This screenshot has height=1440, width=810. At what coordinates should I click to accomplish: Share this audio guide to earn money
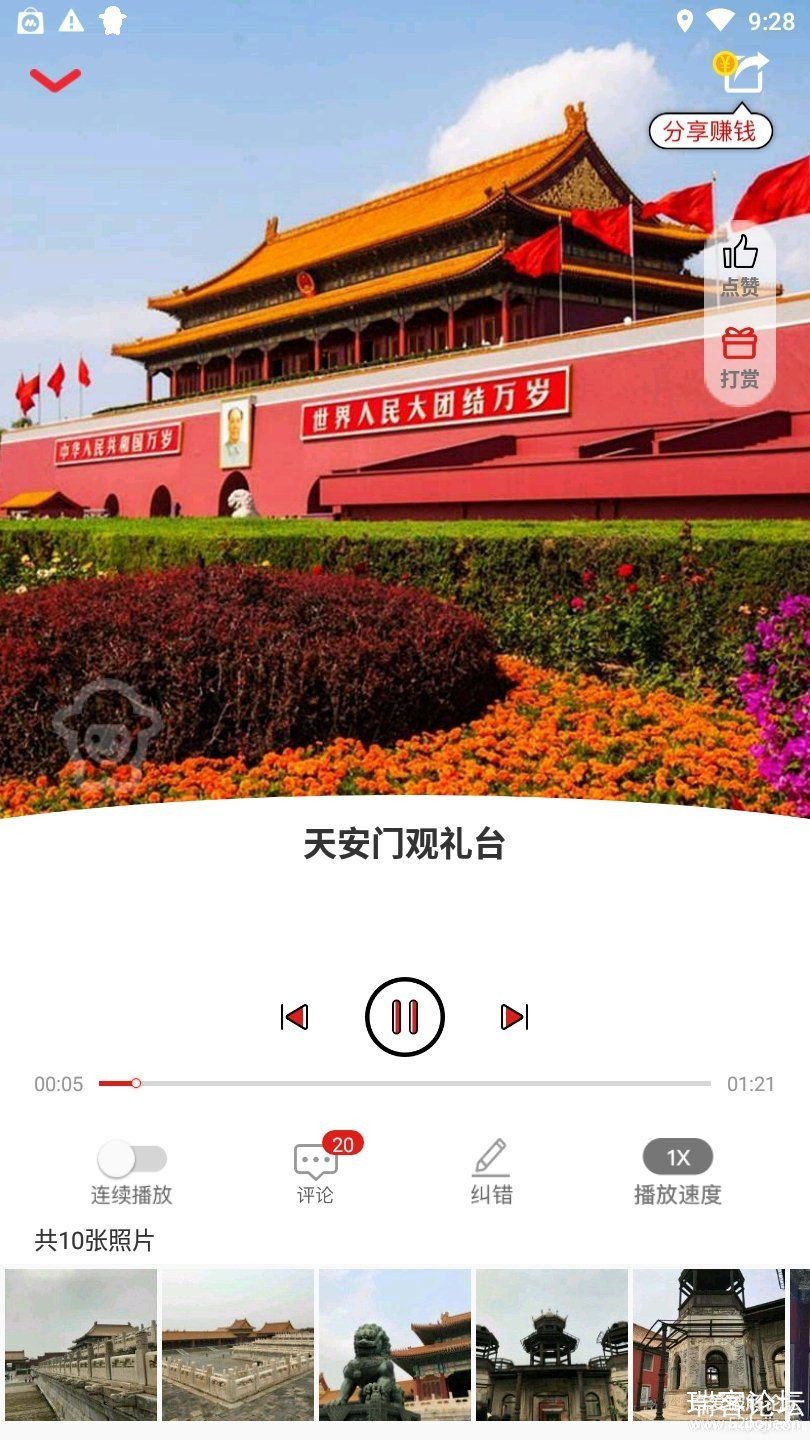pos(744,73)
